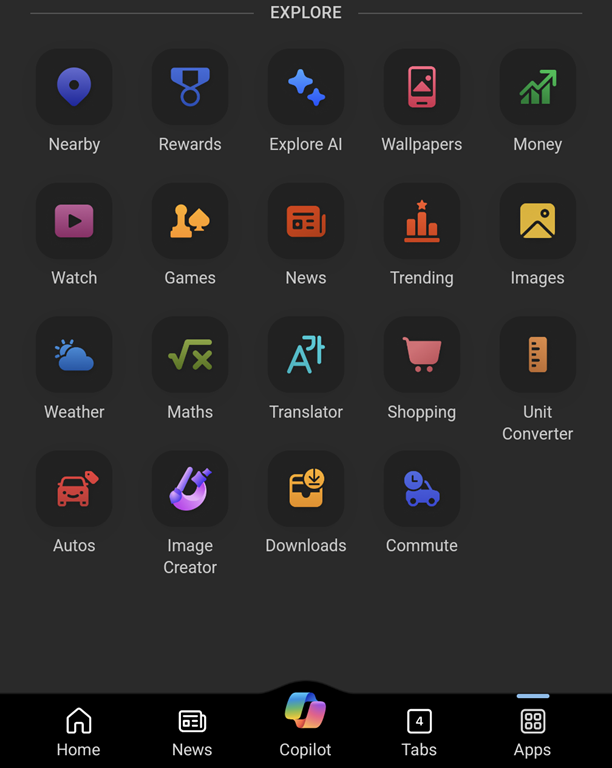Launch the Maths solver

click(190, 356)
